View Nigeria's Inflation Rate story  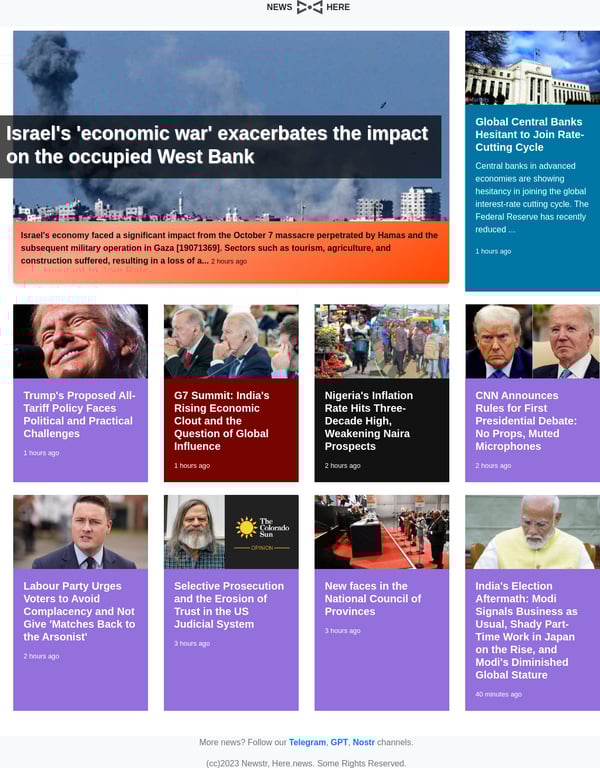369,421
